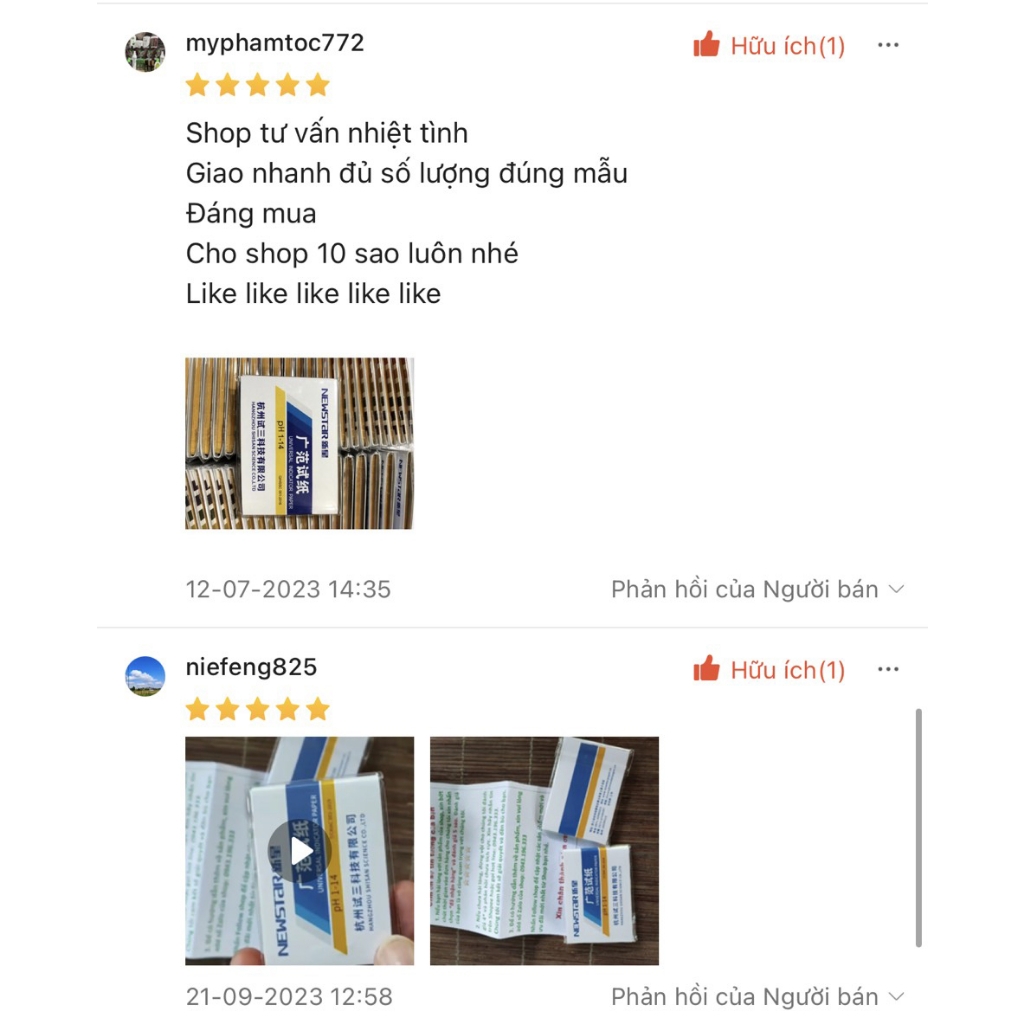The height and width of the screenshot is (1024, 1024).
Task: Expand seller reply under niefeng825's review
Action: 757,997
